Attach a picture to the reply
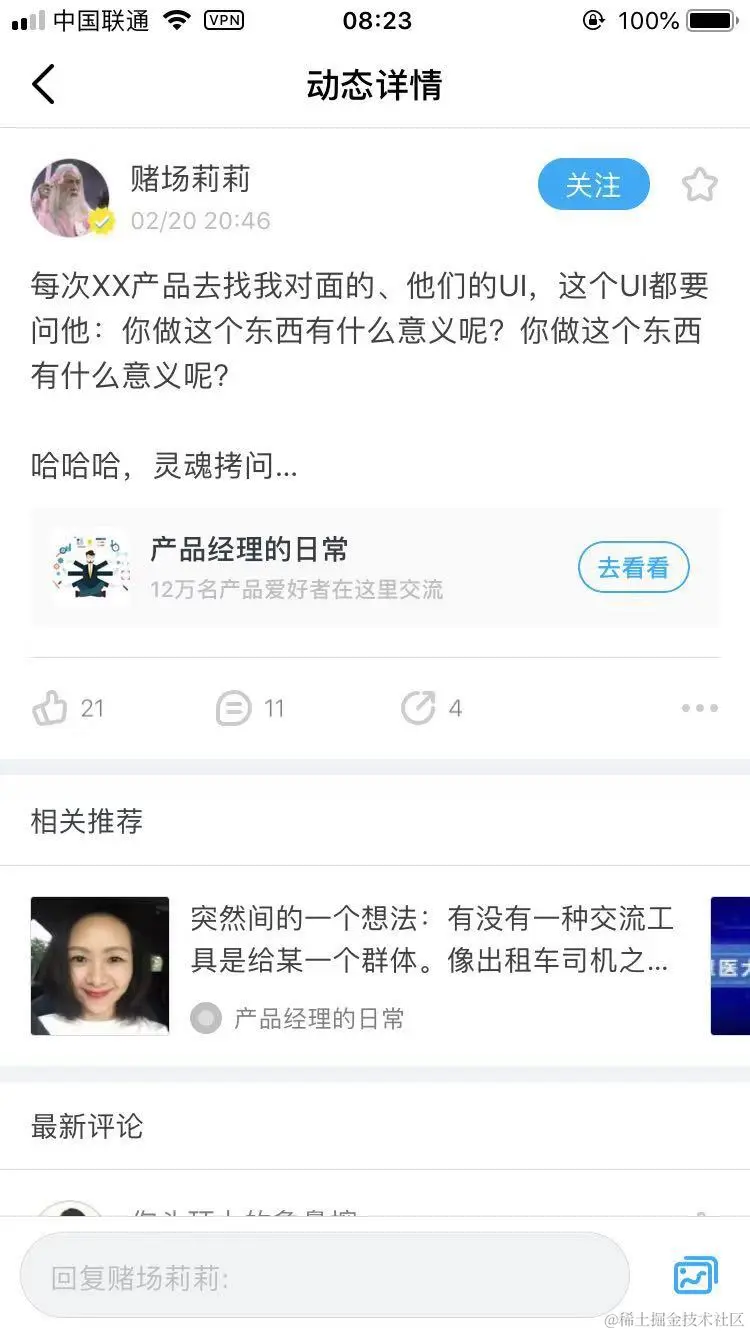 pyautogui.click(x=695, y=1276)
